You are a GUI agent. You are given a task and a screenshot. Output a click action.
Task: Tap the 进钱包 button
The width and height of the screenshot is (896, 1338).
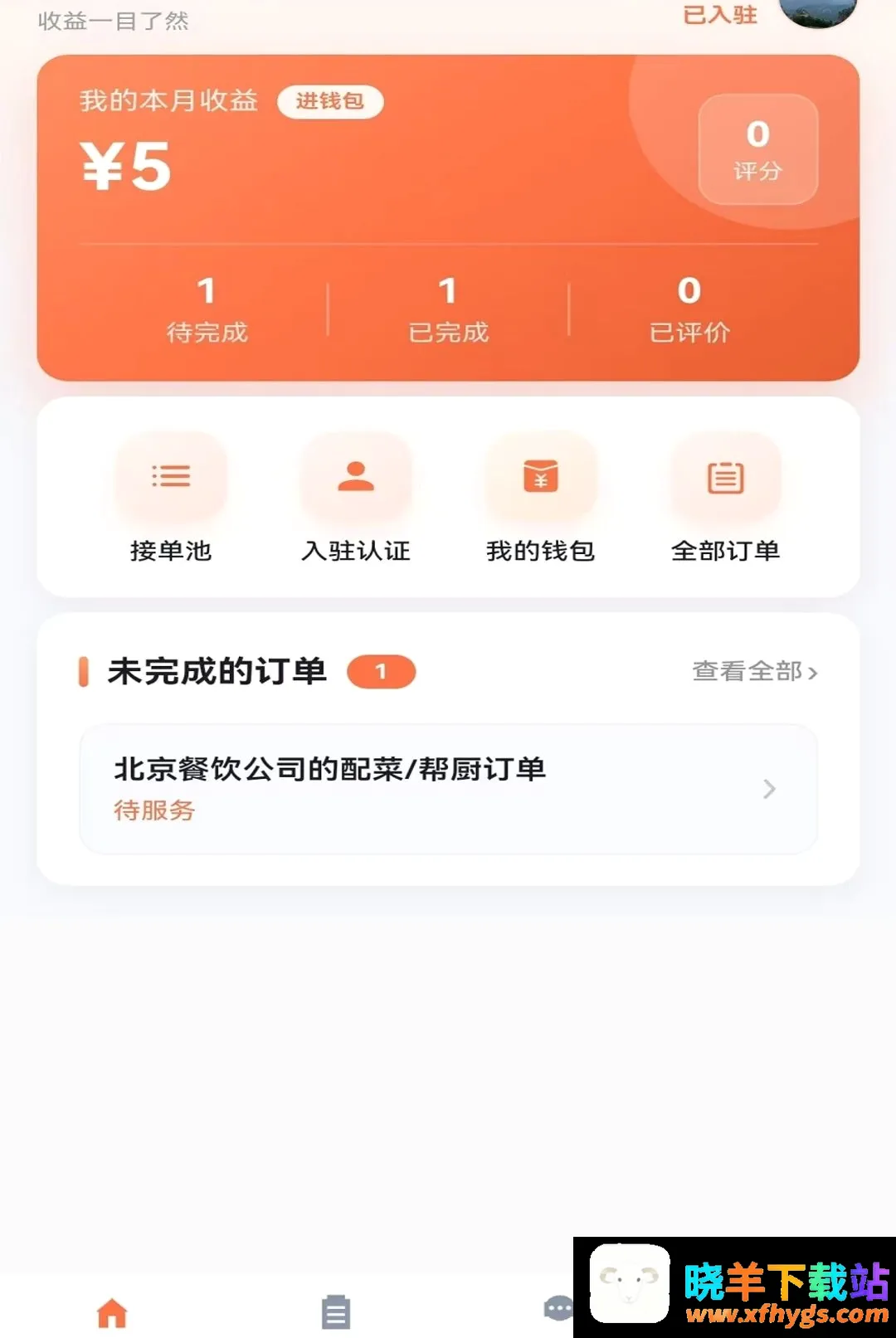pyautogui.click(x=330, y=101)
